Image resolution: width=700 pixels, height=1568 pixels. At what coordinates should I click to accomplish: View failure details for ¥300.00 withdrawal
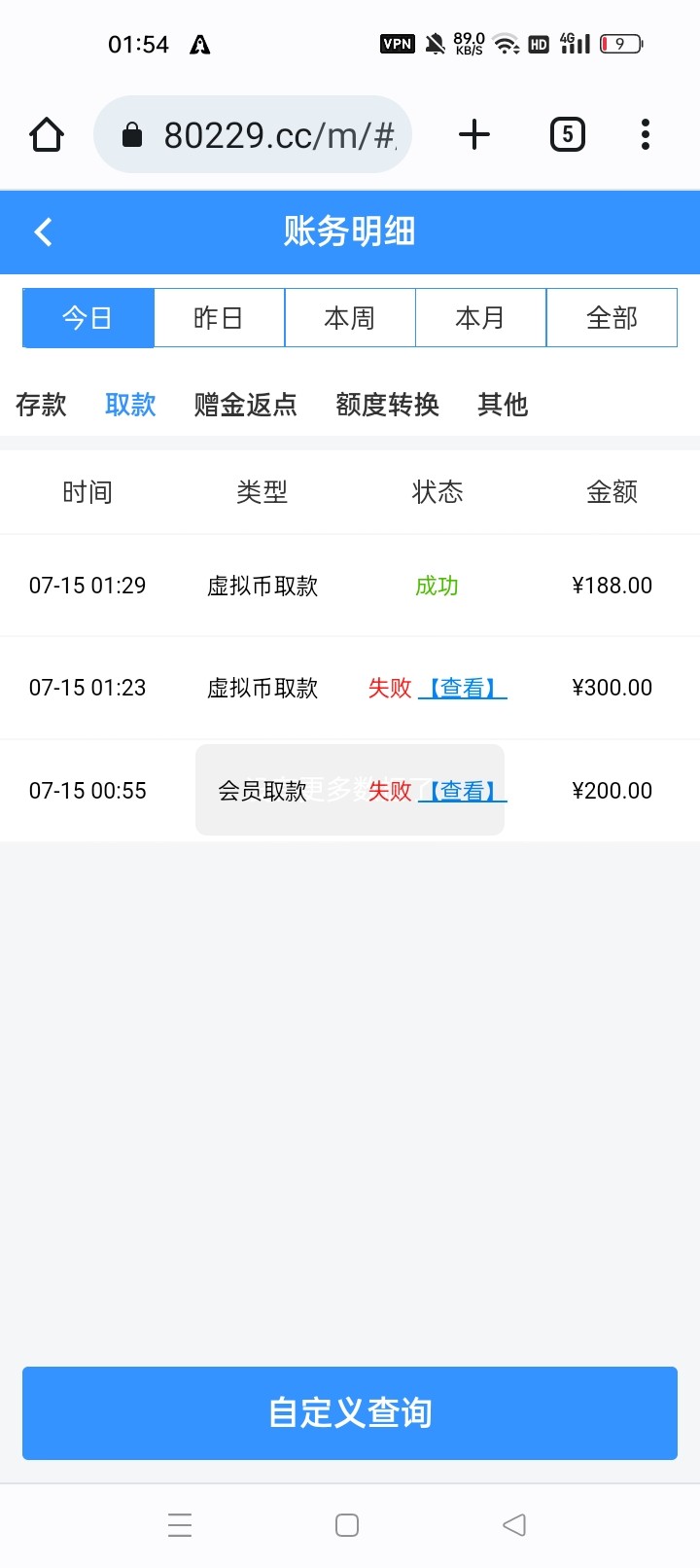tap(463, 689)
